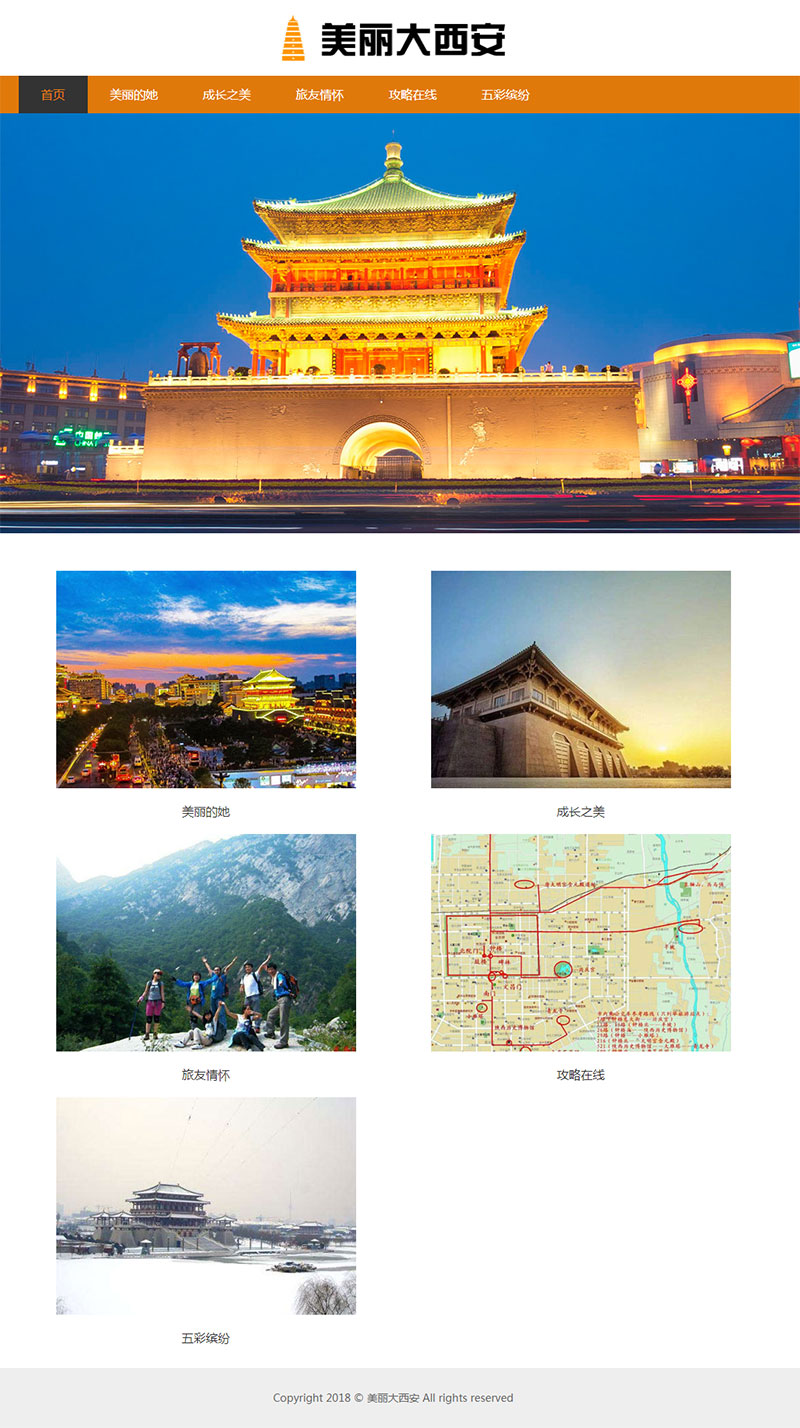Viewport: 800px width, 1428px height.
Task: Open the 成长之美 navigation tab
Action: click(x=226, y=95)
